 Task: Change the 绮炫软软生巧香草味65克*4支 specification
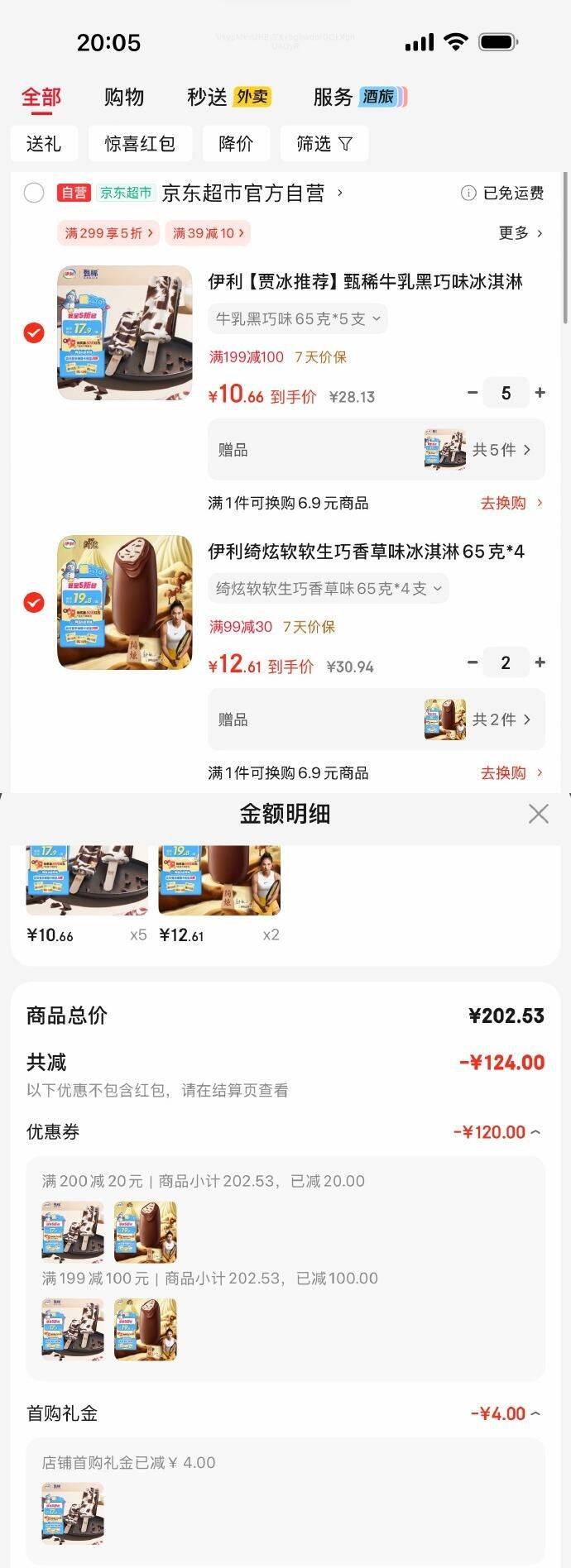(328, 589)
